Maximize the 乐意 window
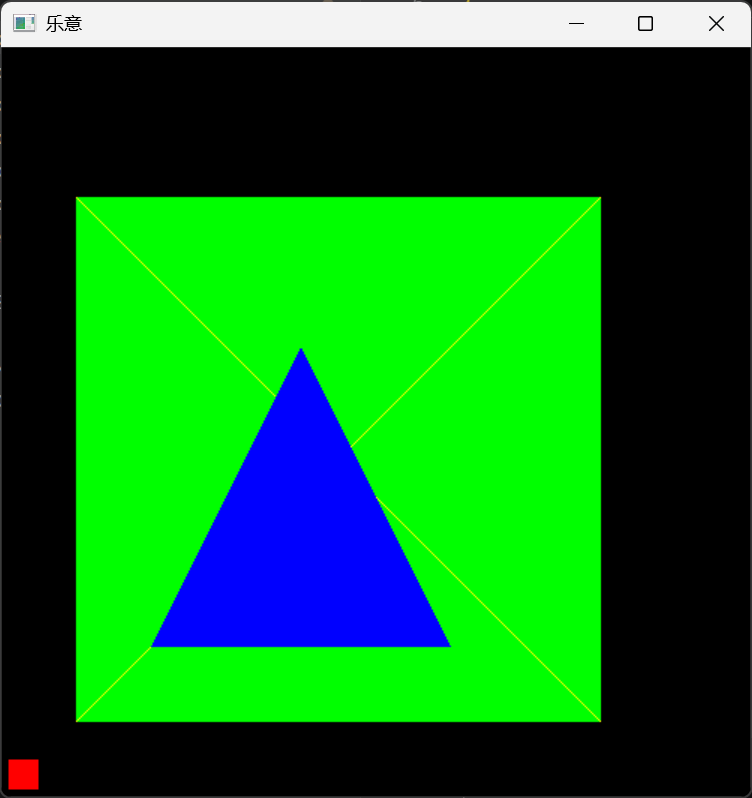This screenshot has height=798, width=752. click(x=645, y=24)
